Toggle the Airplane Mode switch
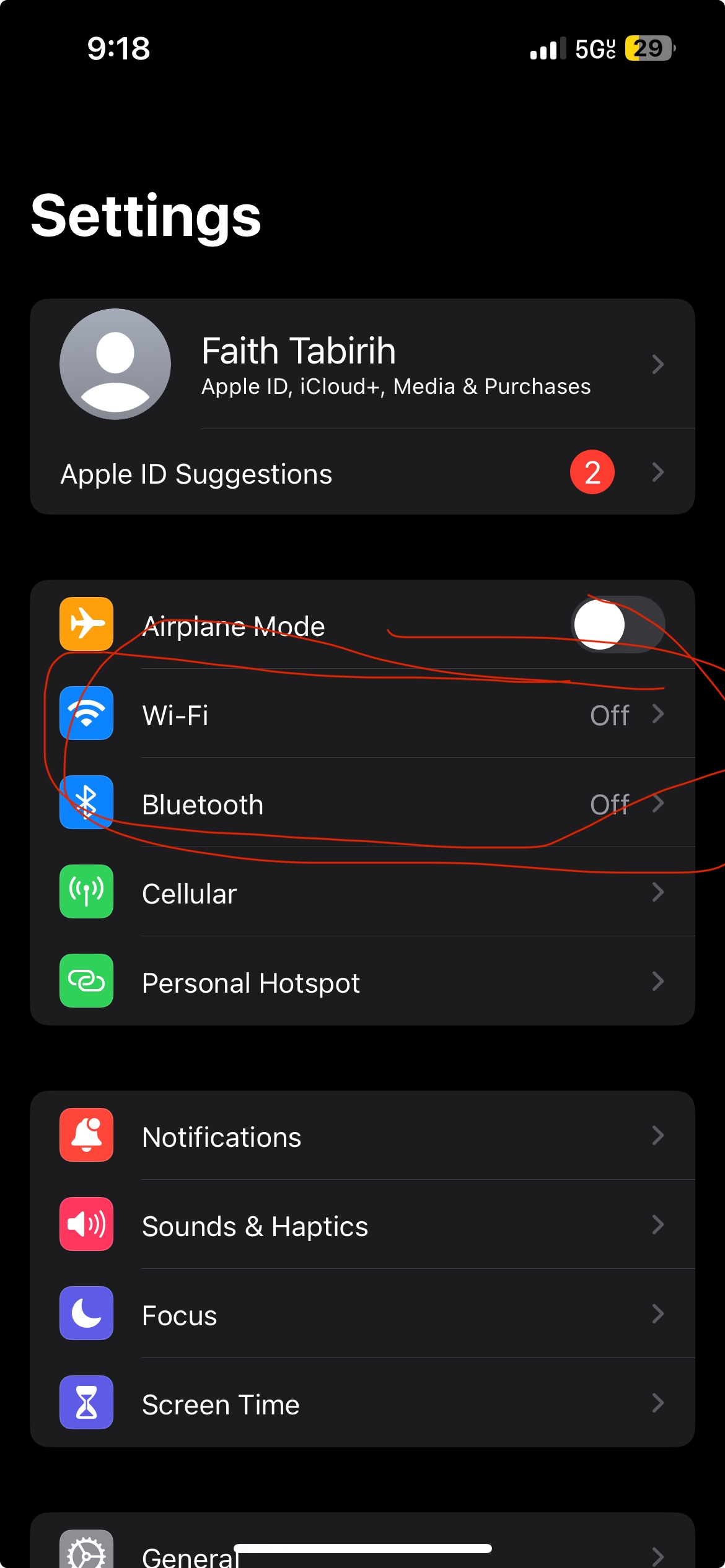 click(618, 624)
